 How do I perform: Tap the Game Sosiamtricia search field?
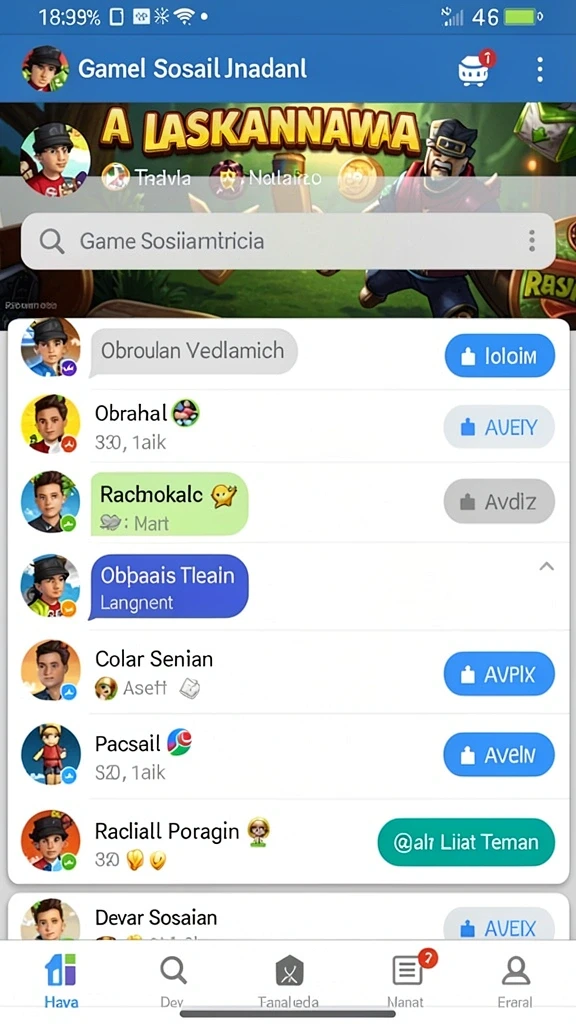point(288,241)
